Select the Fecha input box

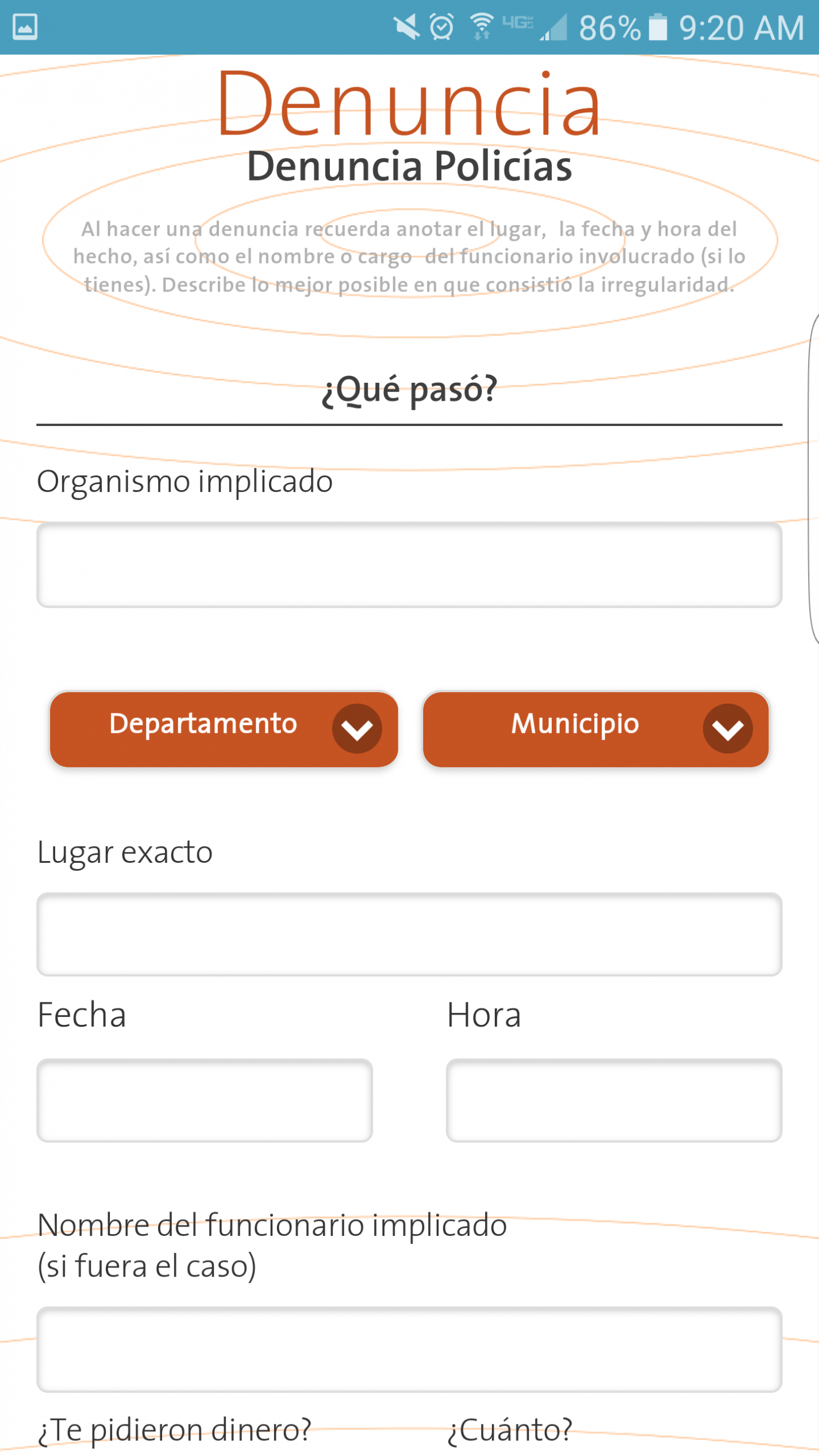pyautogui.click(x=205, y=1100)
